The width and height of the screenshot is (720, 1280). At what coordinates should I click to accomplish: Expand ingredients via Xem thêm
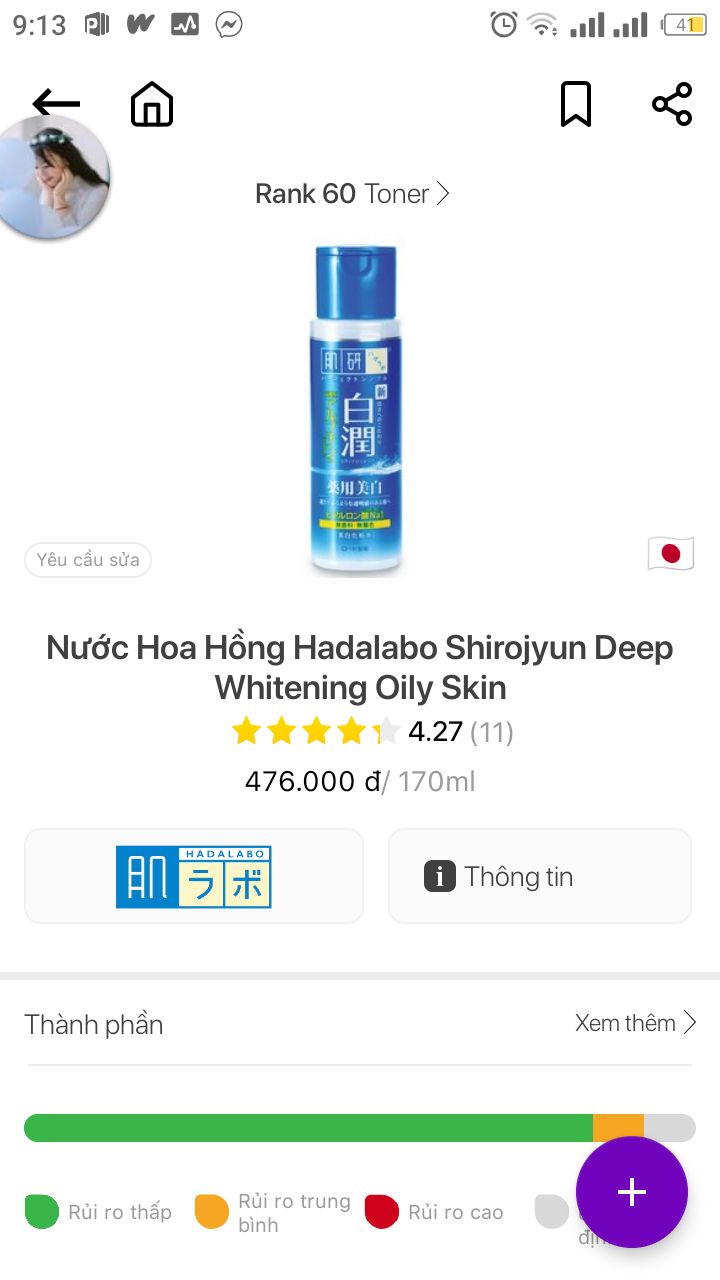click(635, 1022)
